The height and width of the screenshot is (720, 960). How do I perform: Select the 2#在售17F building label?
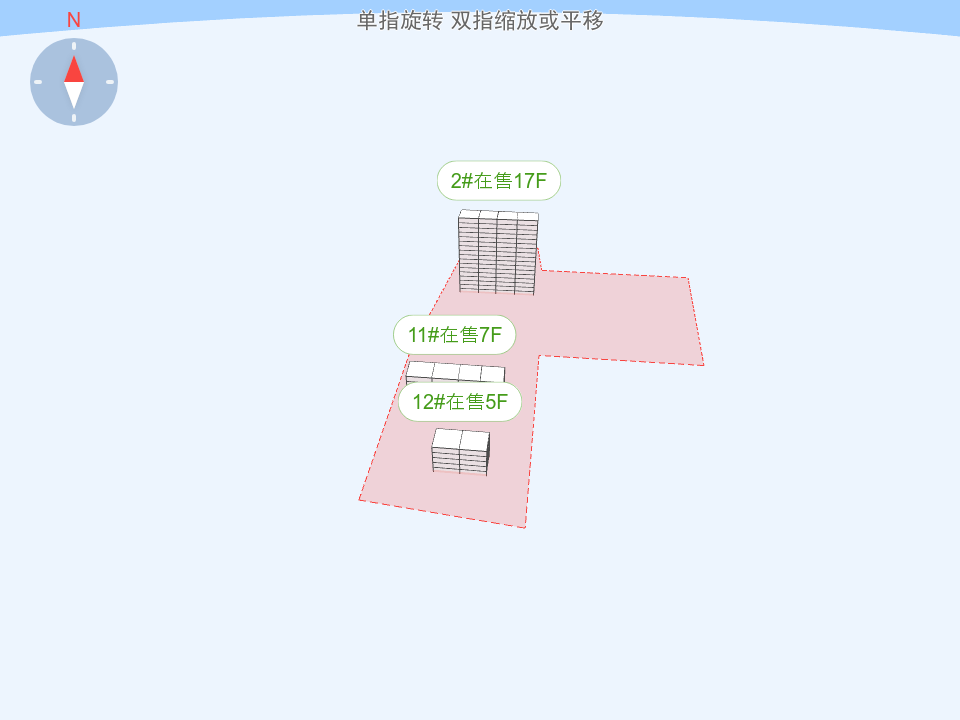point(498,181)
